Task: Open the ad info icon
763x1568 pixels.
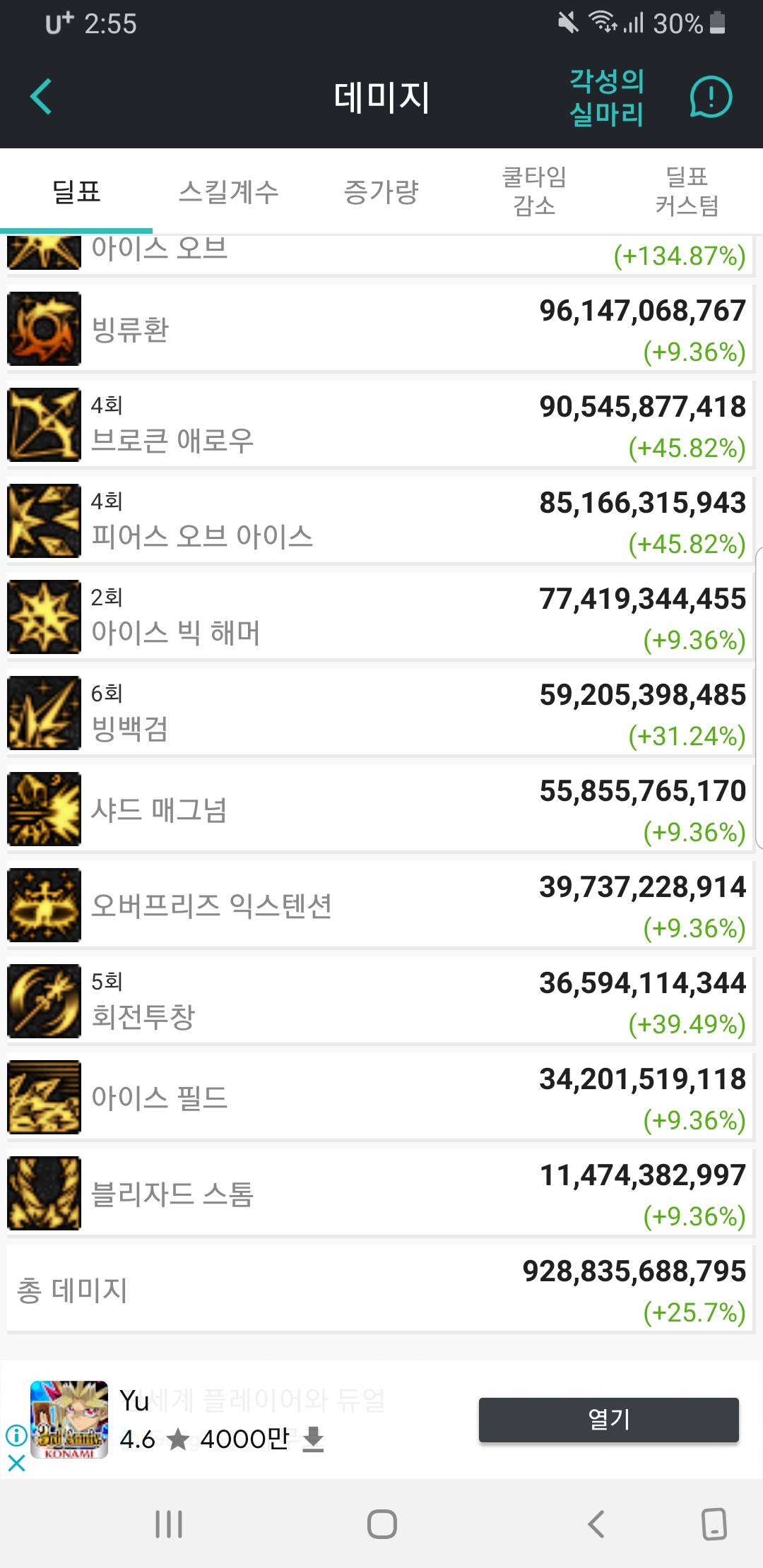Action: tap(16, 1435)
